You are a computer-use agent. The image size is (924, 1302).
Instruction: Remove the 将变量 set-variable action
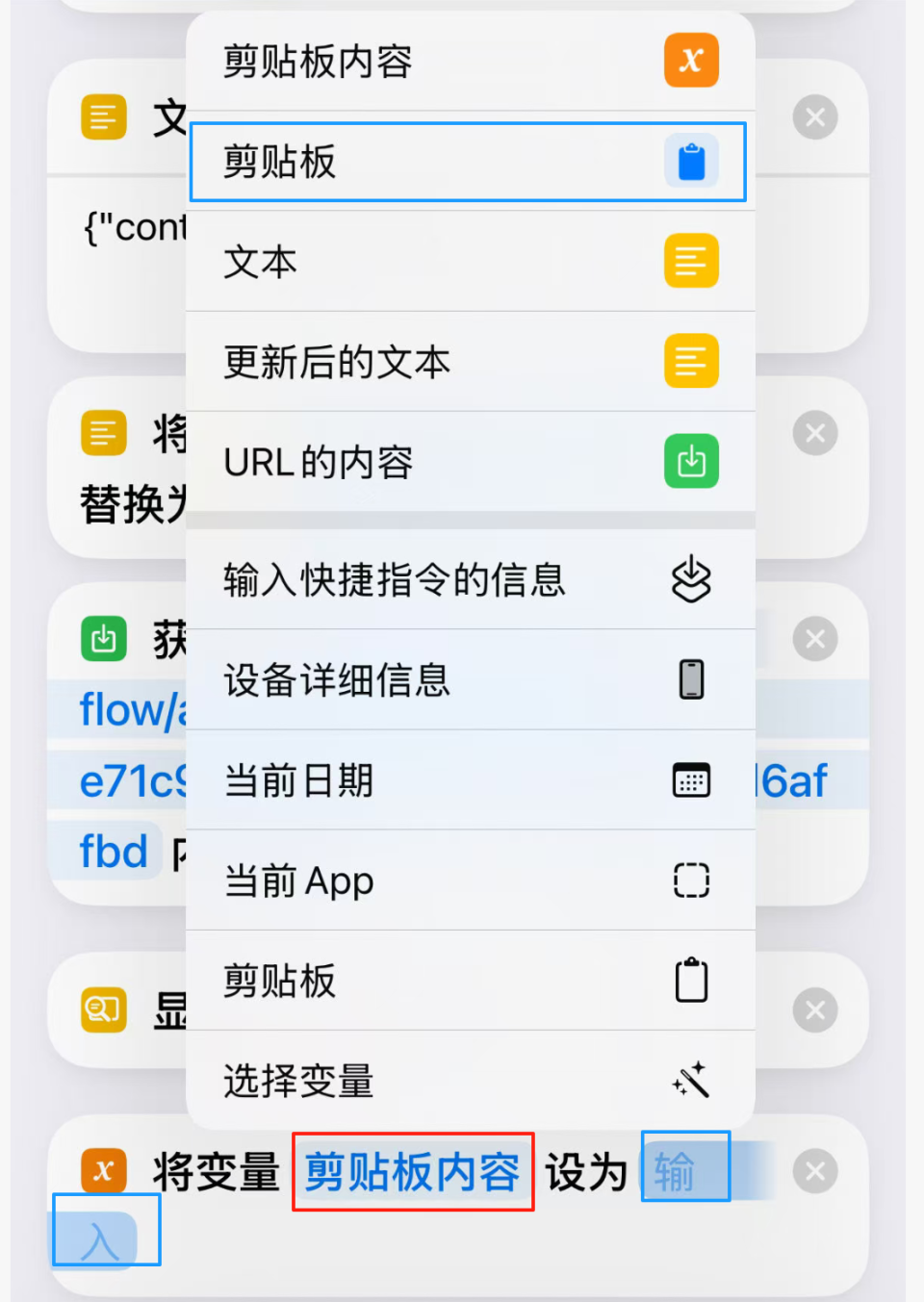pyautogui.click(x=814, y=1171)
